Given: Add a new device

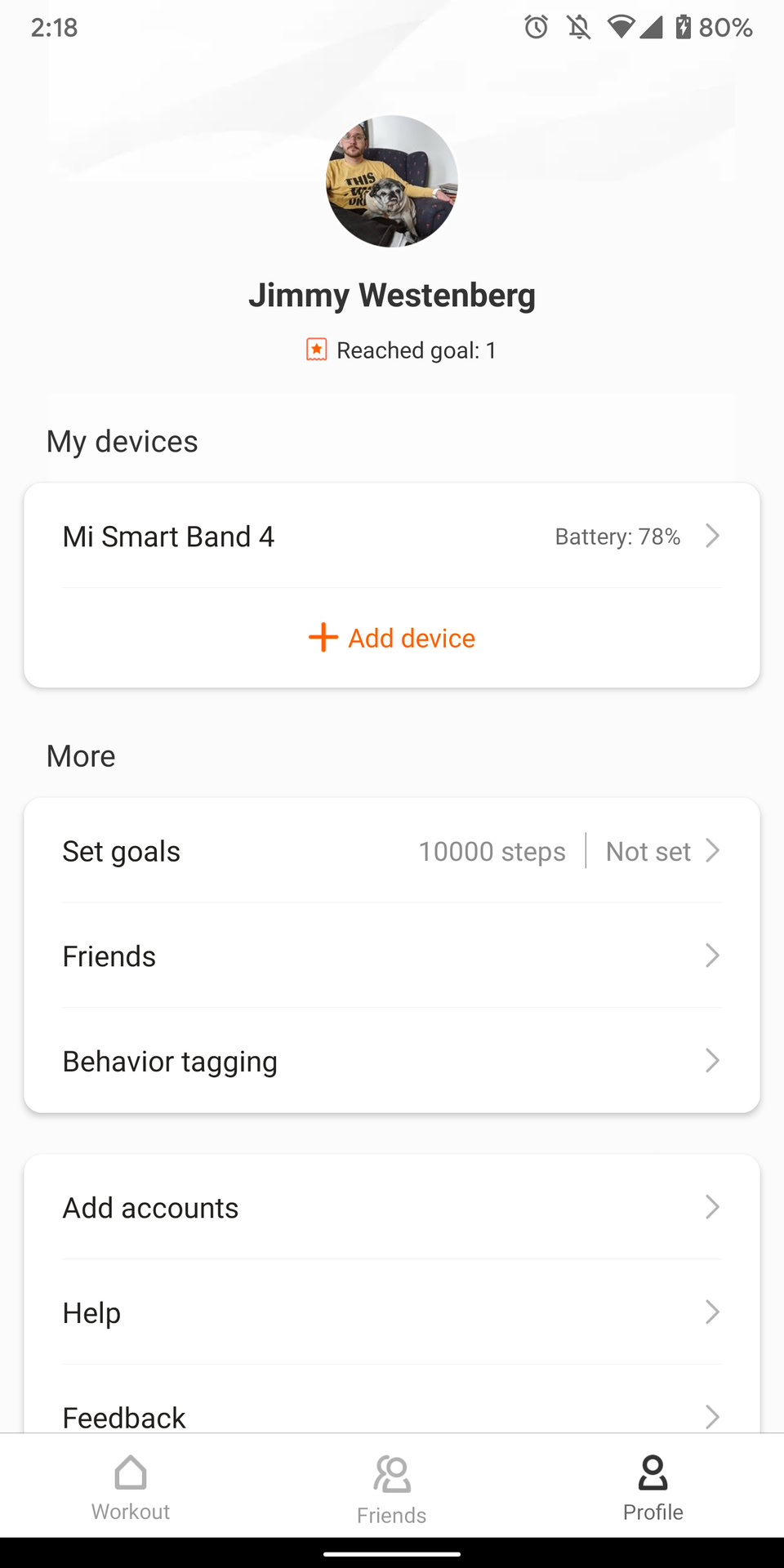Looking at the screenshot, I should 392,638.
